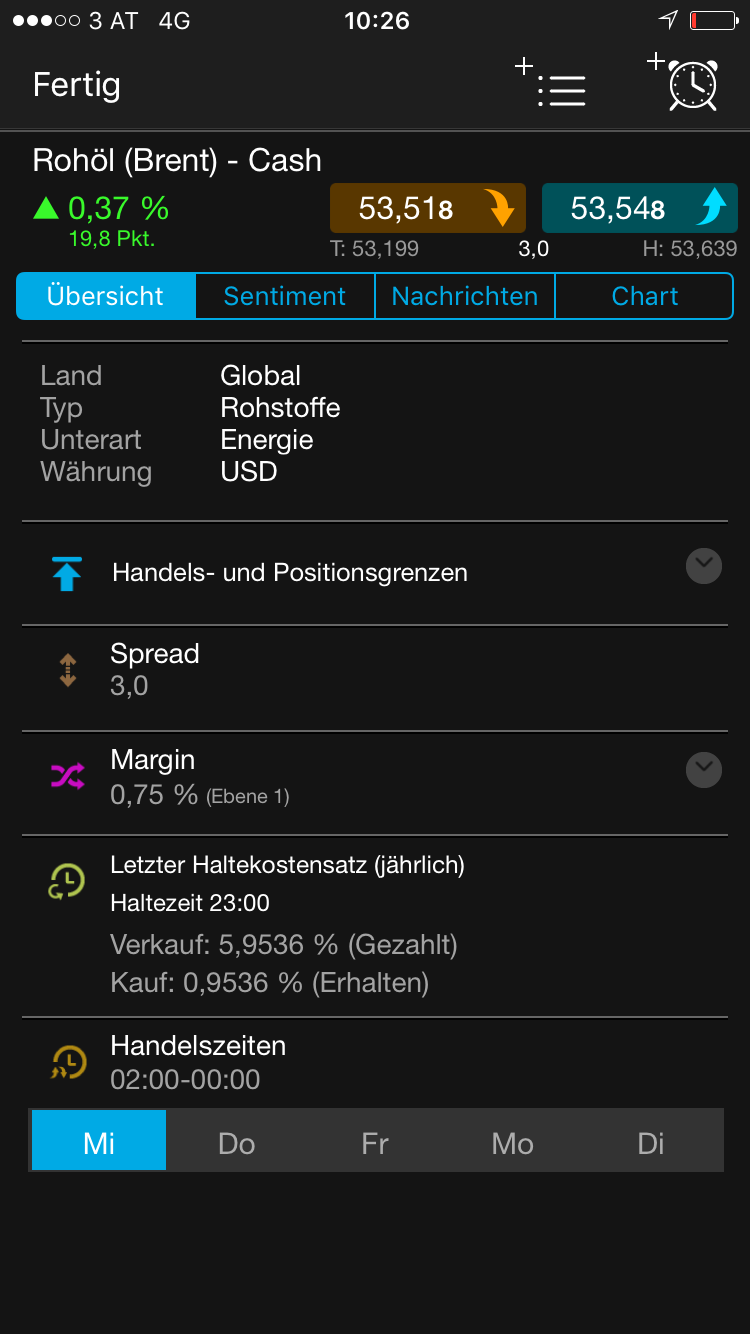
Task: Add Rohöl (Brent) to a watchlist
Action: click(552, 84)
